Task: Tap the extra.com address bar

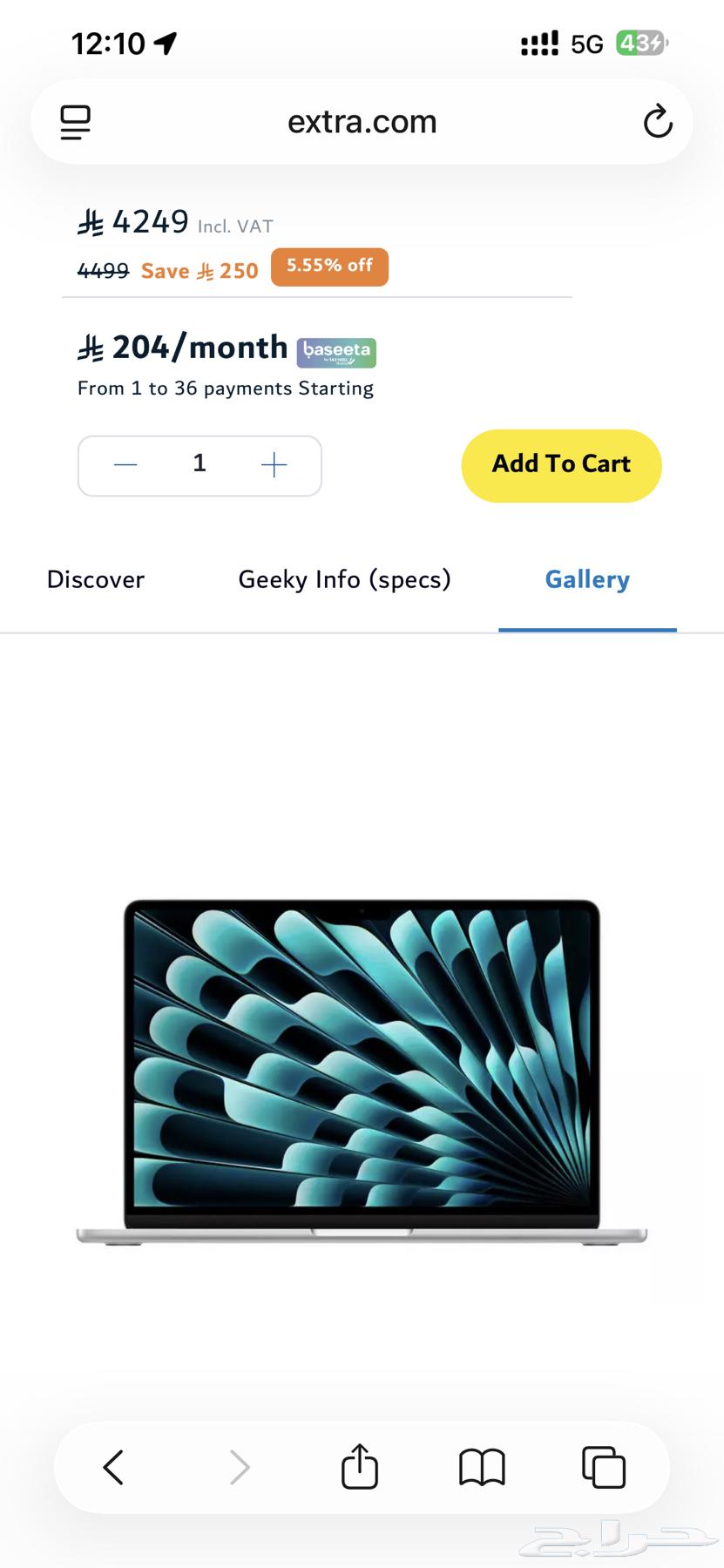Action: (362, 122)
